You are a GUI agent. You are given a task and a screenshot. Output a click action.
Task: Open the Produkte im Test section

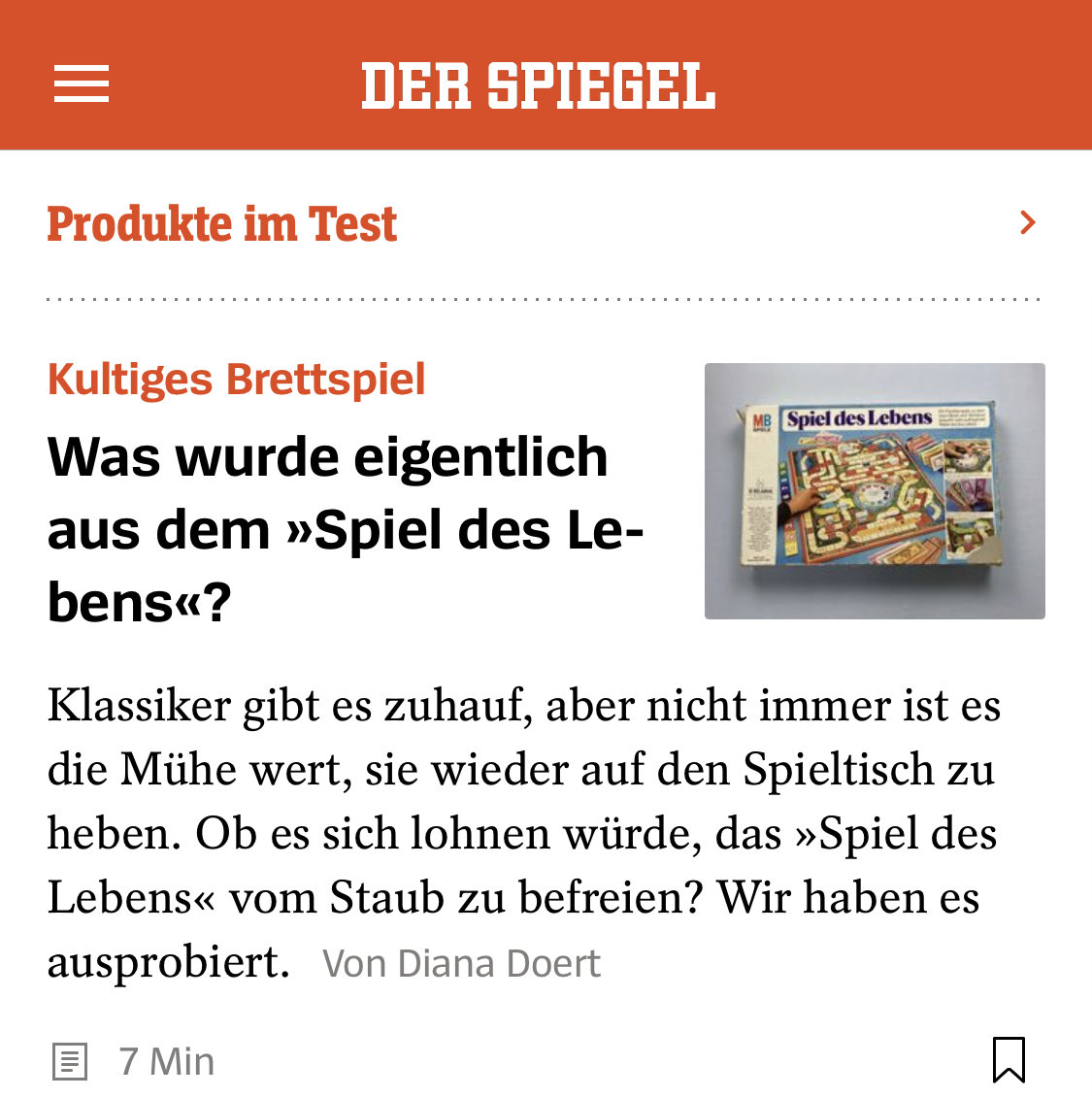coord(222,224)
